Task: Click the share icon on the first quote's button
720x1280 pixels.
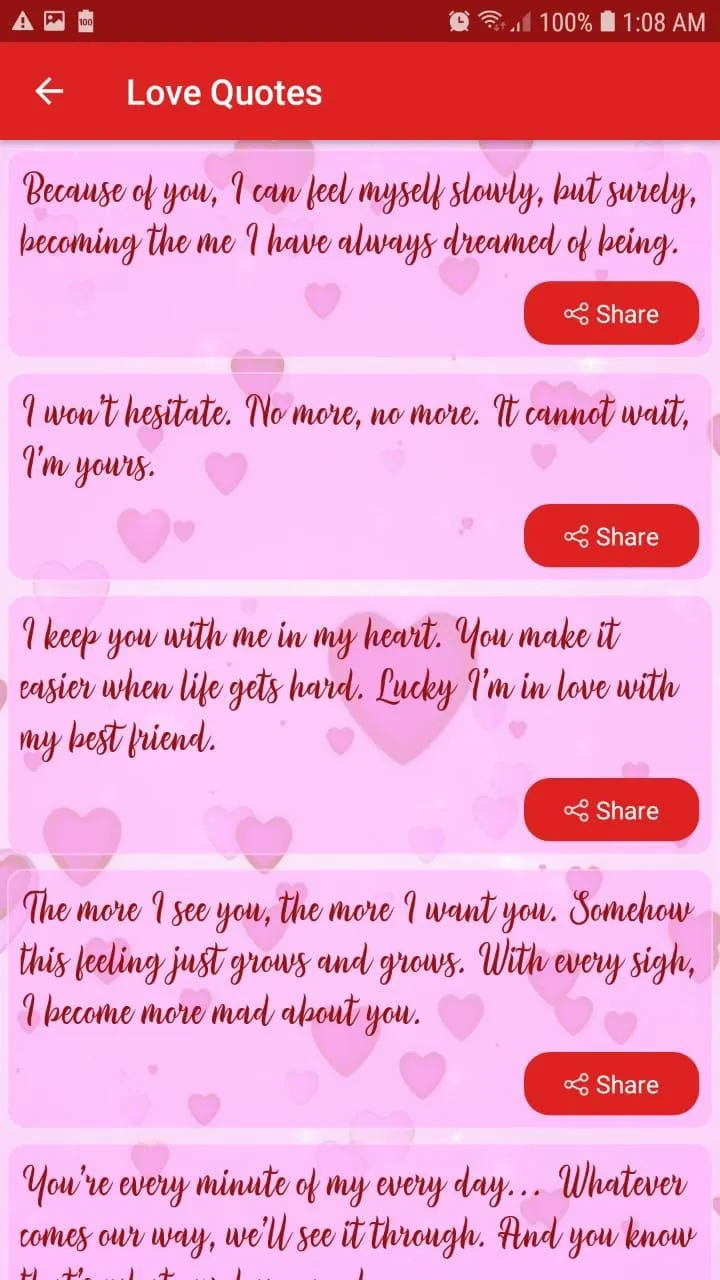Action: [574, 313]
